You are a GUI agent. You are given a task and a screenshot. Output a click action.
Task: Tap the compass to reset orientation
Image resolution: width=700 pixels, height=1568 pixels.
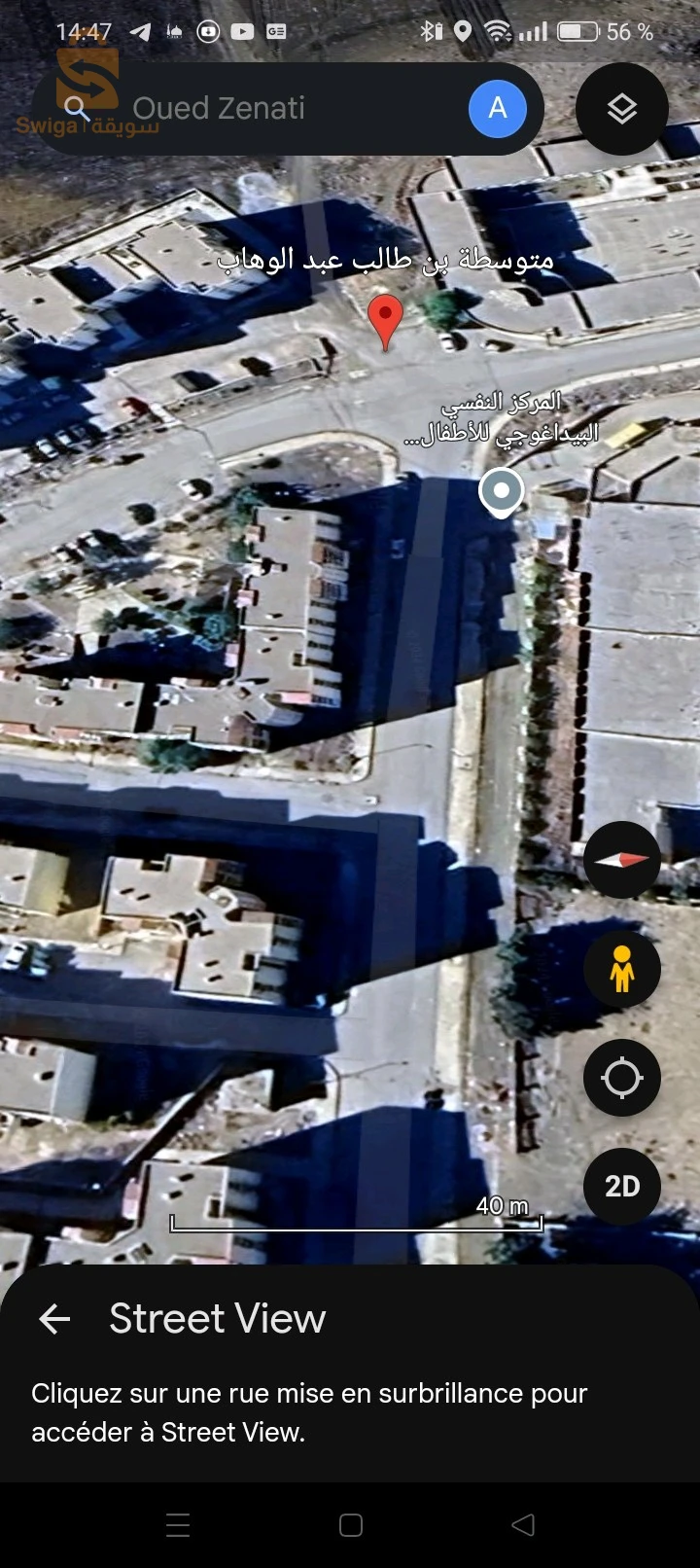click(x=622, y=860)
